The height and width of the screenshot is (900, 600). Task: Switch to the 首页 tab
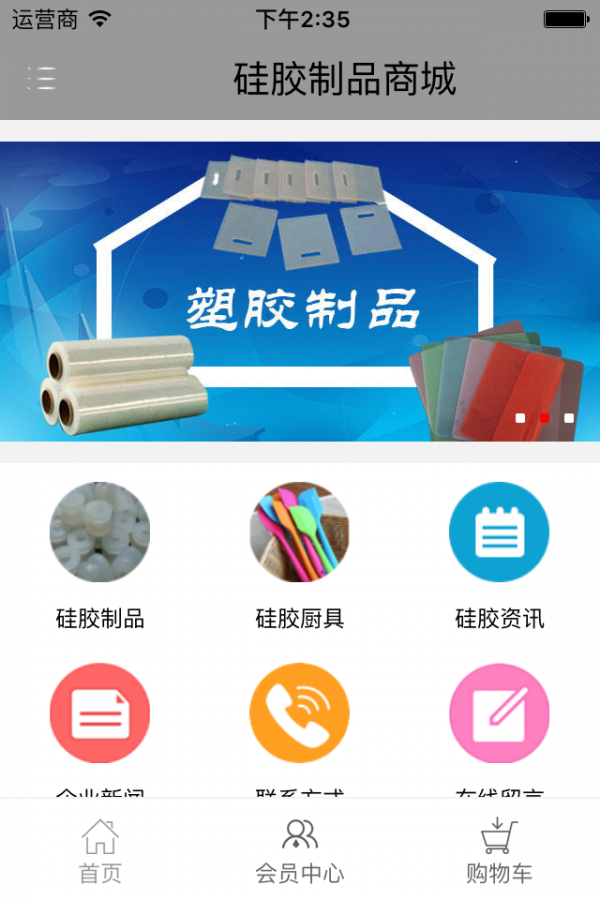point(100,851)
